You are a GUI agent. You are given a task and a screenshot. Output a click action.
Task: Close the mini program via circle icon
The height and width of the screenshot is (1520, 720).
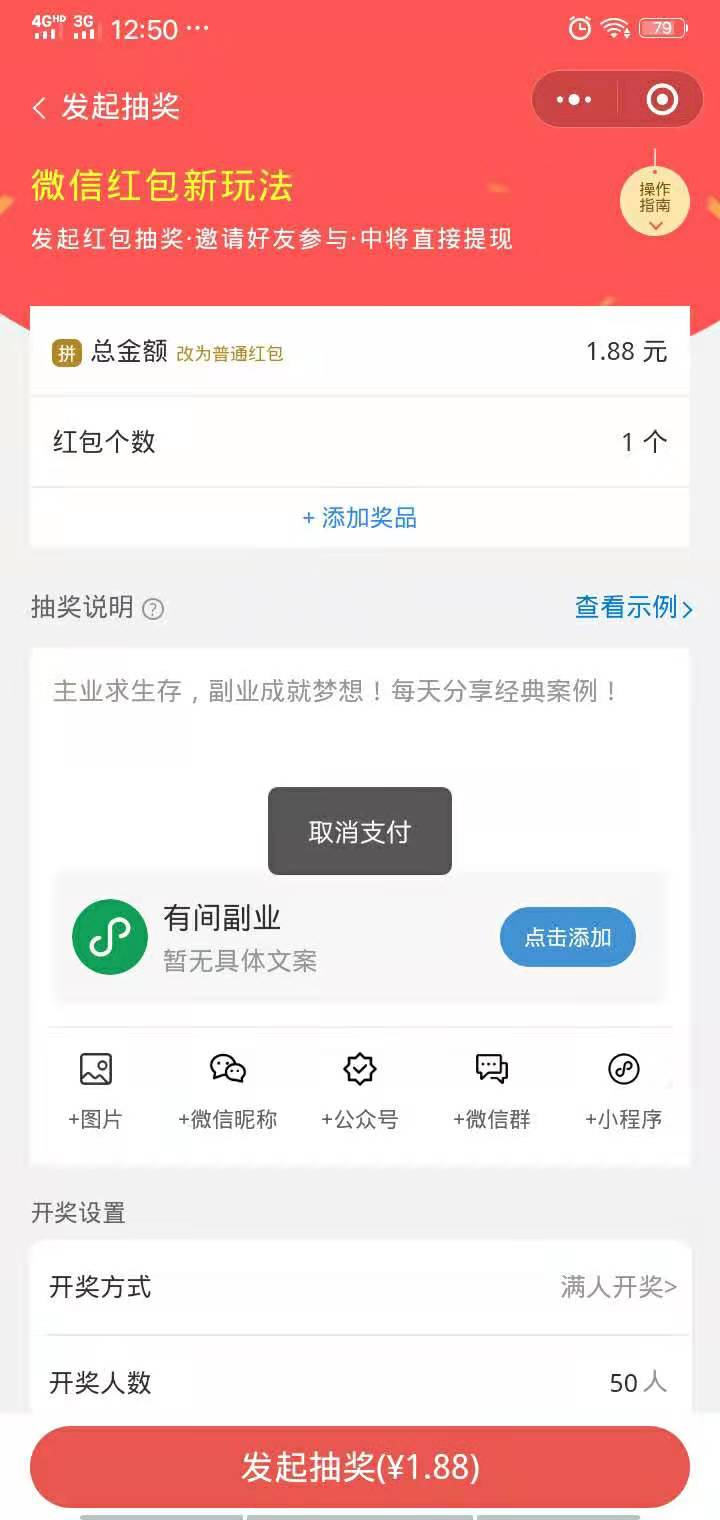[x=662, y=99]
